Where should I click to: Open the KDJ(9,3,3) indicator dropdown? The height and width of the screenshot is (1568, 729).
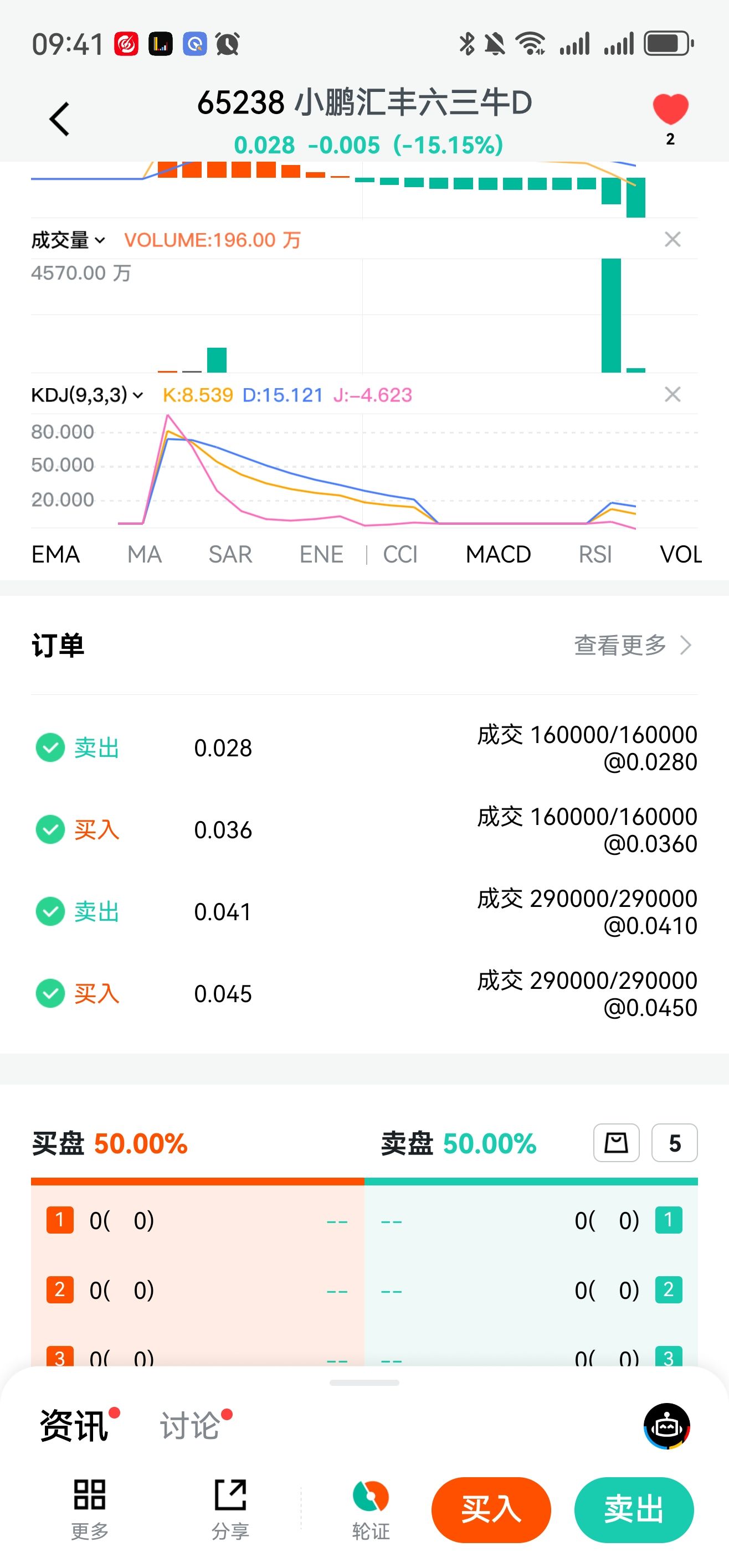tap(87, 396)
